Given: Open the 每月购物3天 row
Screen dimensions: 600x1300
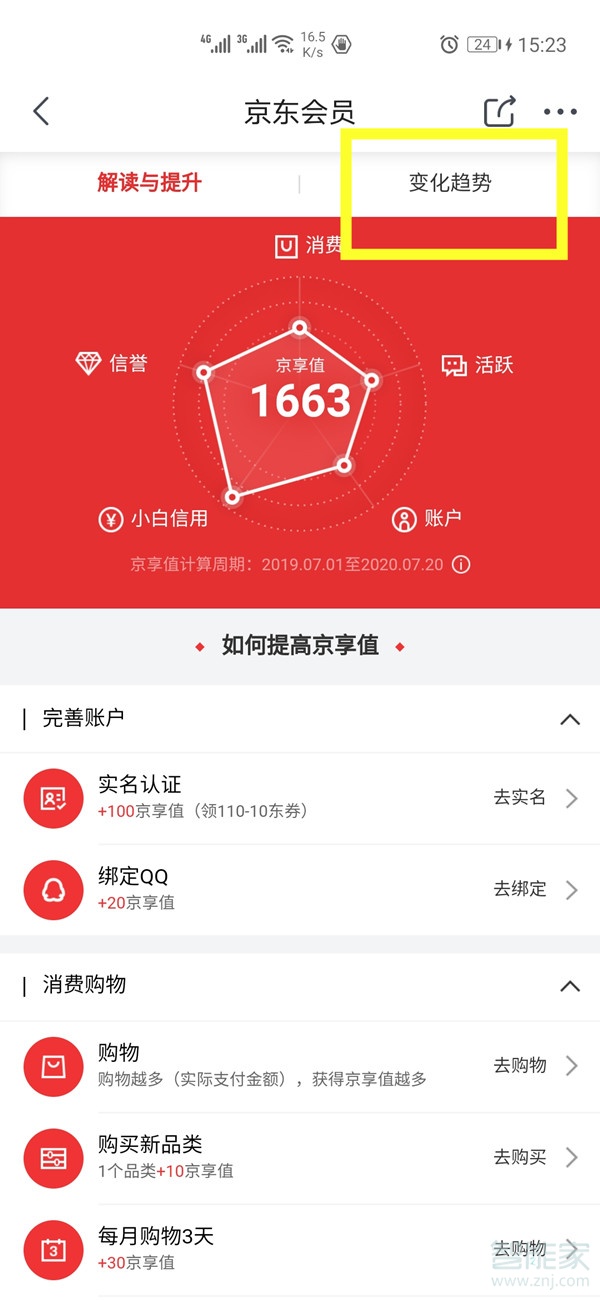Looking at the screenshot, I should [x=300, y=1248].
